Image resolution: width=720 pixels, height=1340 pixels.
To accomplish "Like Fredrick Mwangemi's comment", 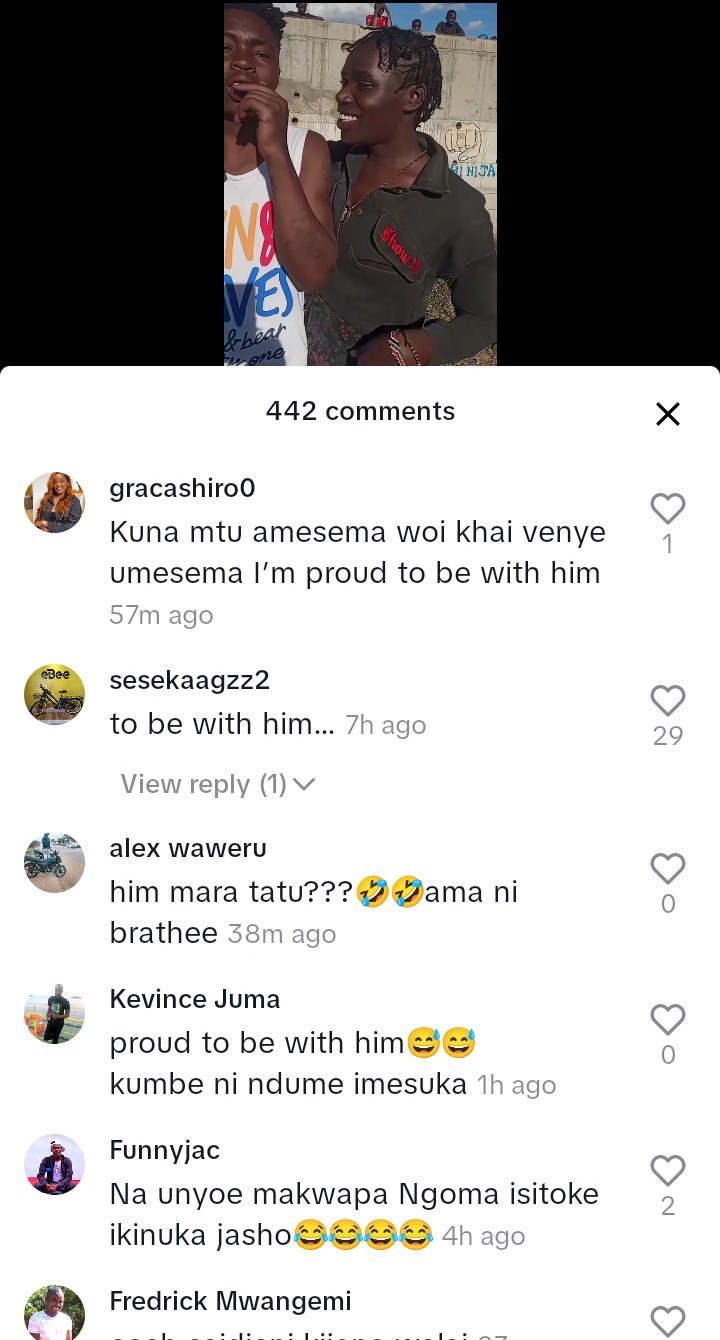I will [667, 1320].
